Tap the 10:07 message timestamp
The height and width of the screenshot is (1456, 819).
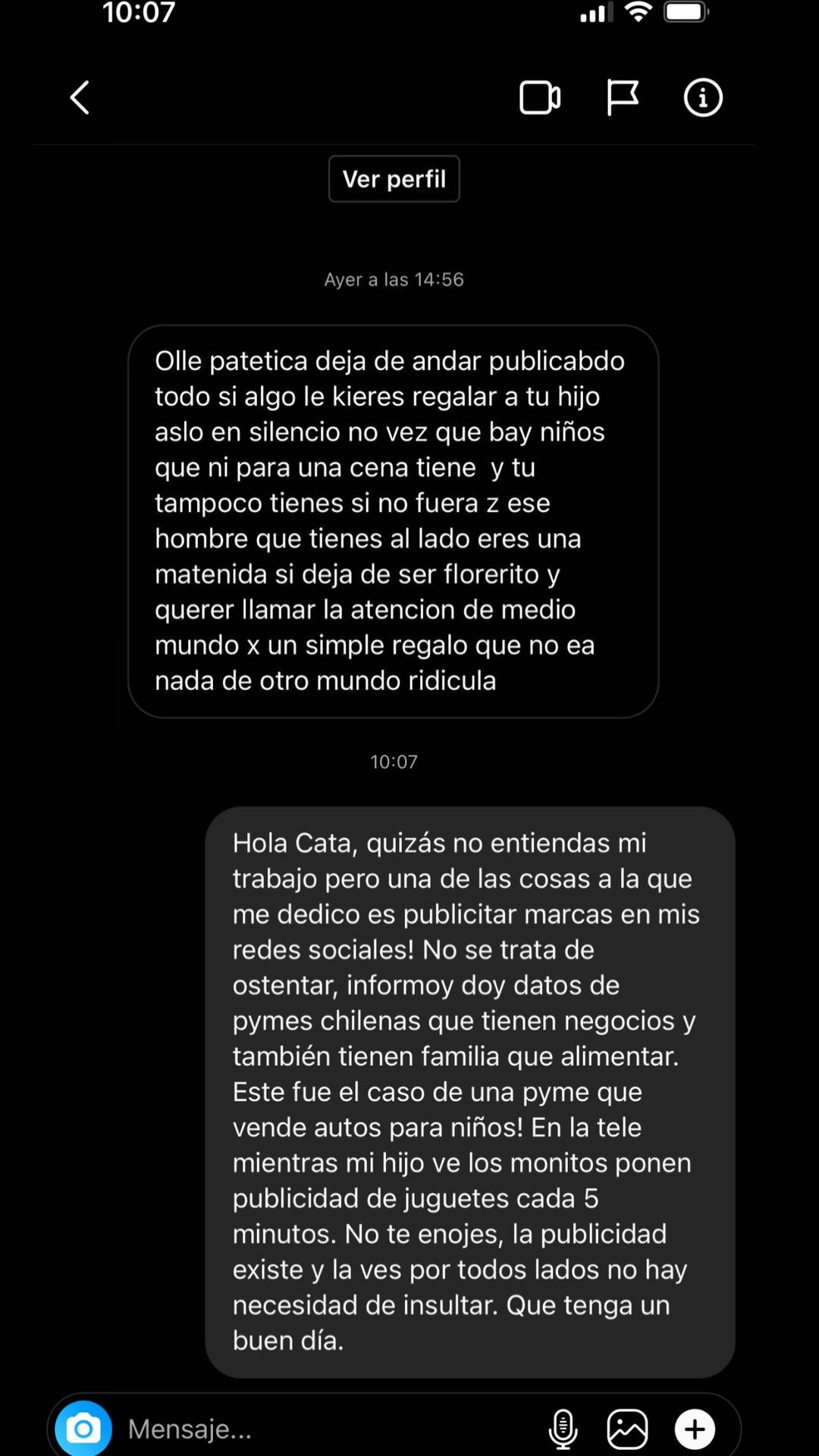click(x=394, y=761)
